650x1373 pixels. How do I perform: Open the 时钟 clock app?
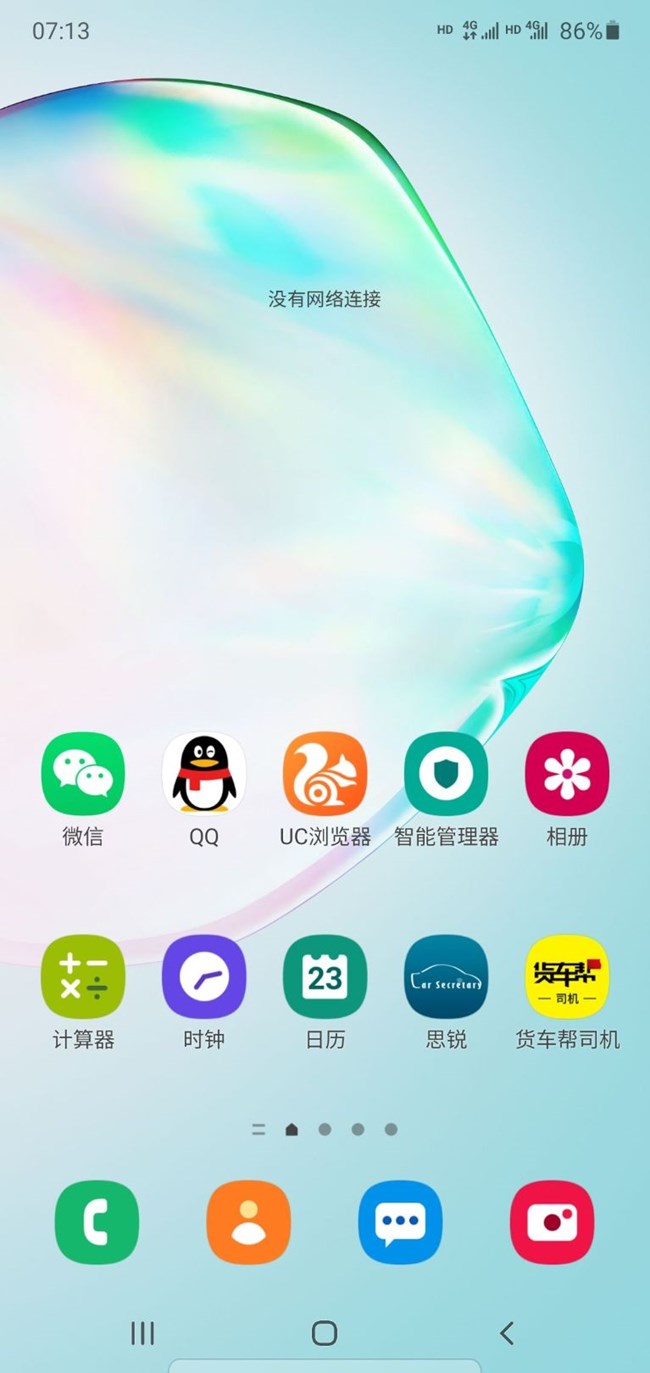click(204, 976)
